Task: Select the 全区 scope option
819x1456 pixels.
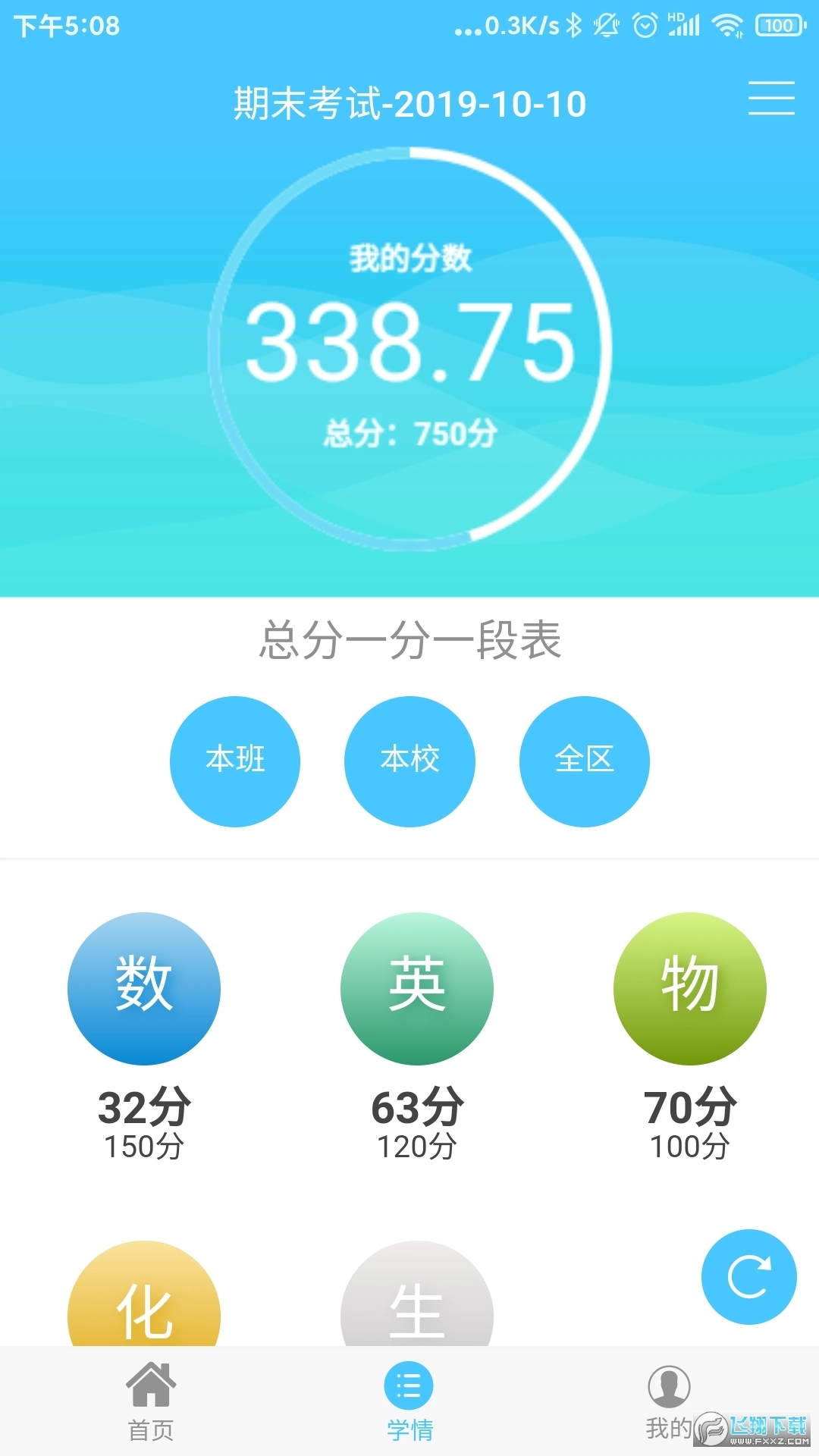Action: 584,761
